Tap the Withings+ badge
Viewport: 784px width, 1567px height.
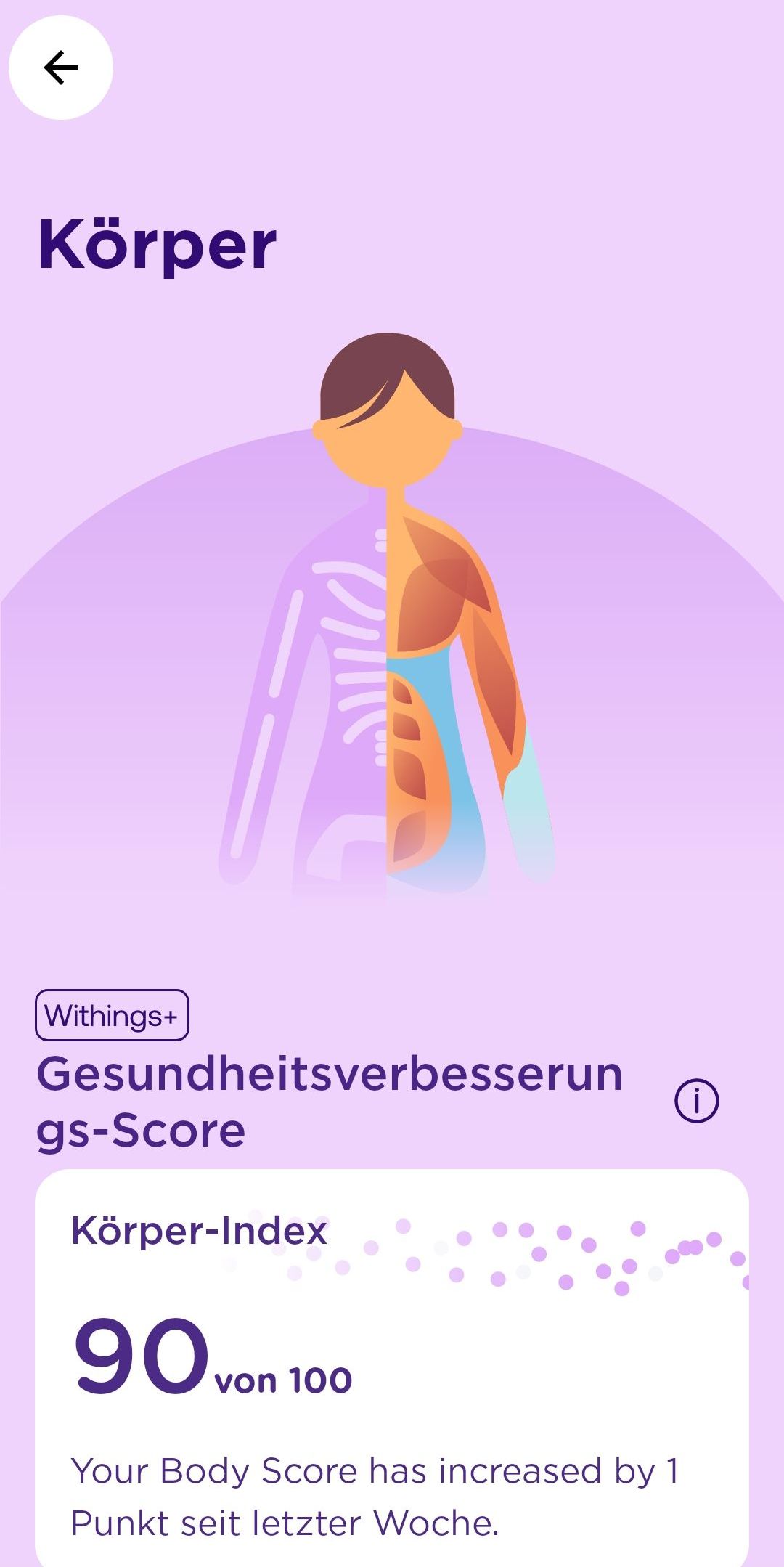click(x=112, y=1015)
